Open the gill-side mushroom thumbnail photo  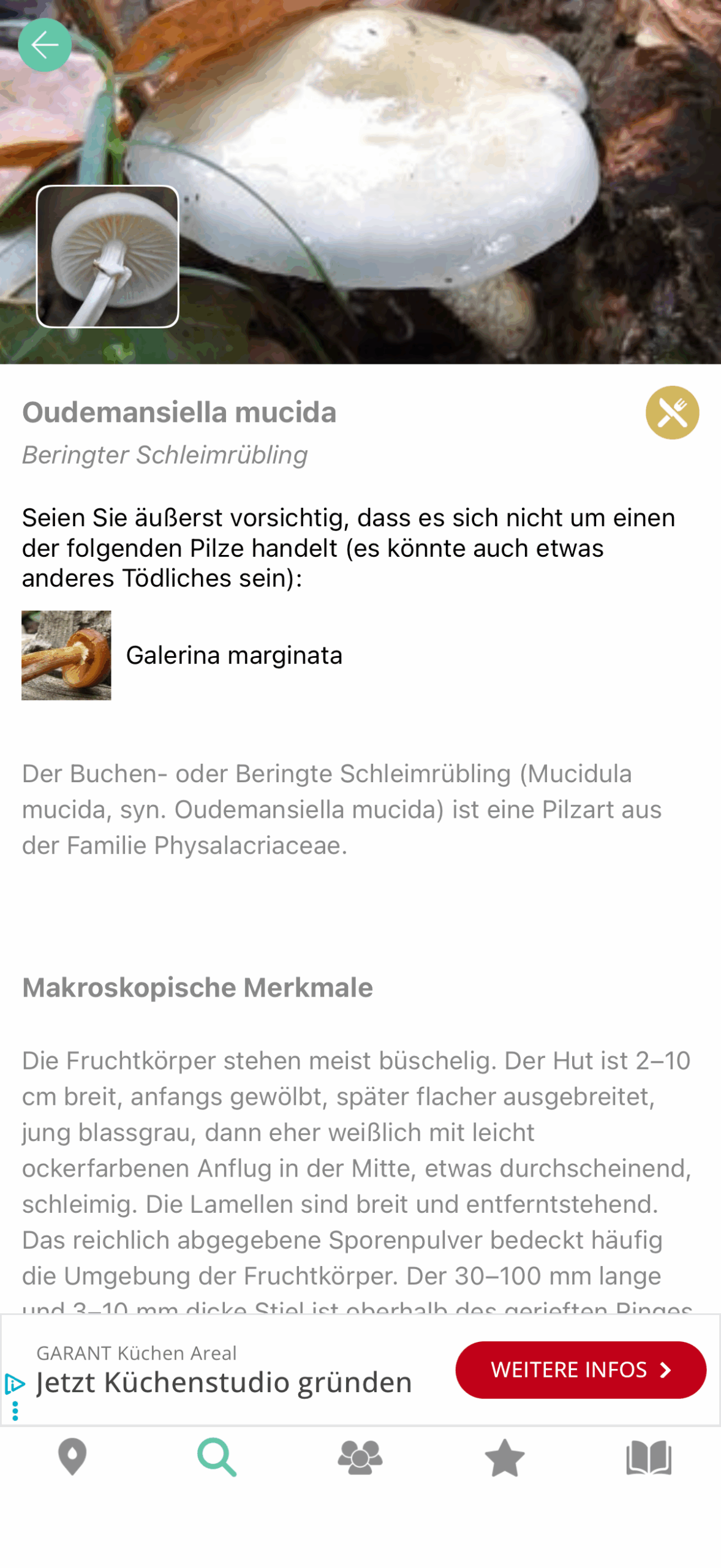pos(108,256)
